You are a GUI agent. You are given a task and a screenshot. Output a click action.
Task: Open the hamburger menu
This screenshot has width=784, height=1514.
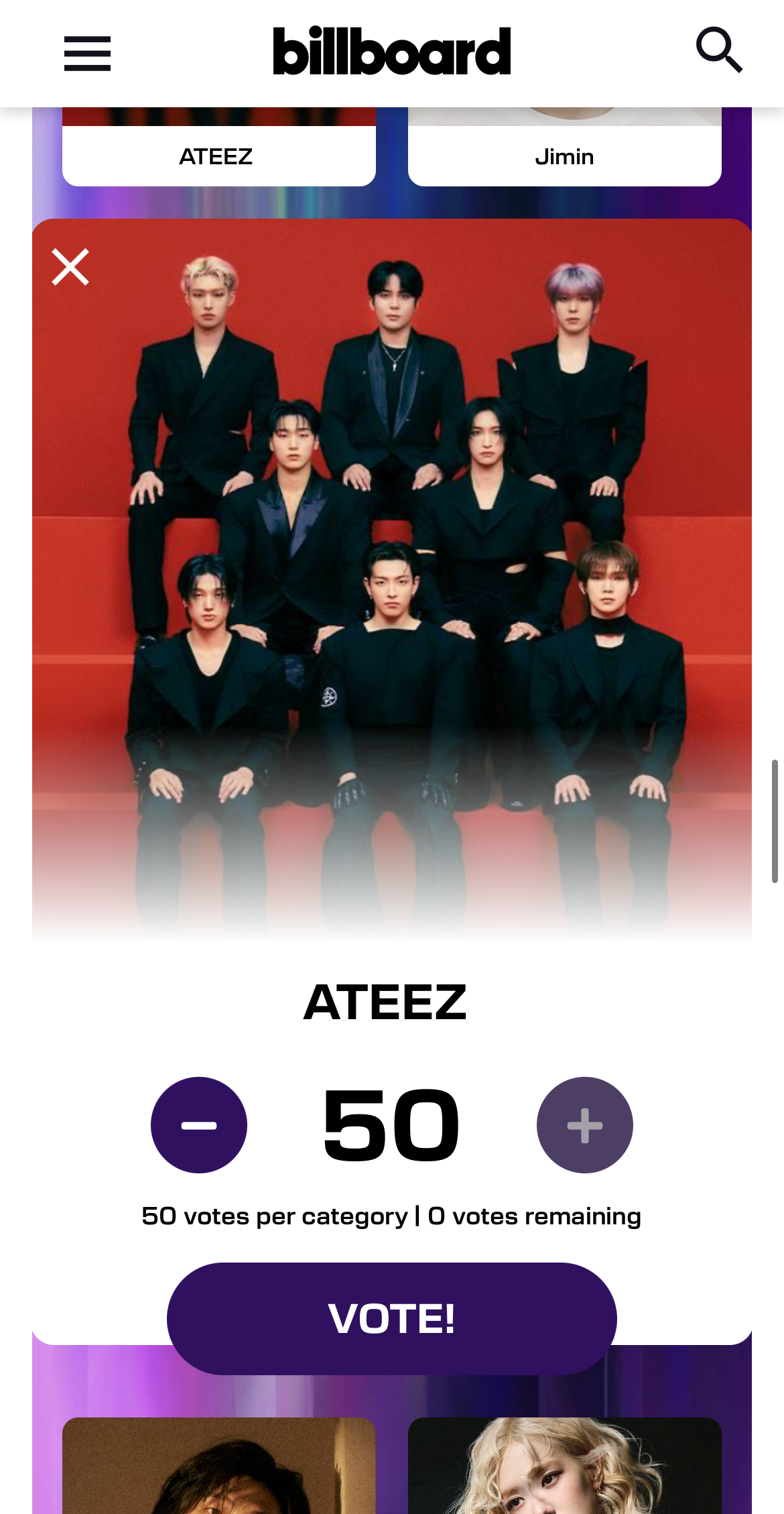click(x=87, y=54)
